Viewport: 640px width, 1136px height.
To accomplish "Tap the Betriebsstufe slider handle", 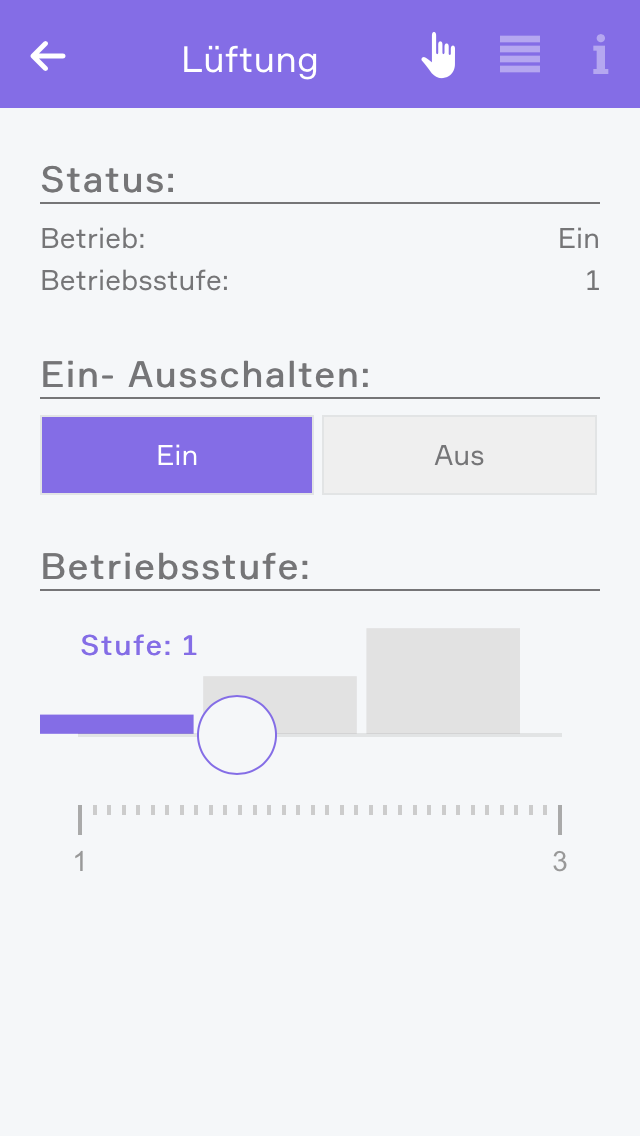I will (237, 735).
